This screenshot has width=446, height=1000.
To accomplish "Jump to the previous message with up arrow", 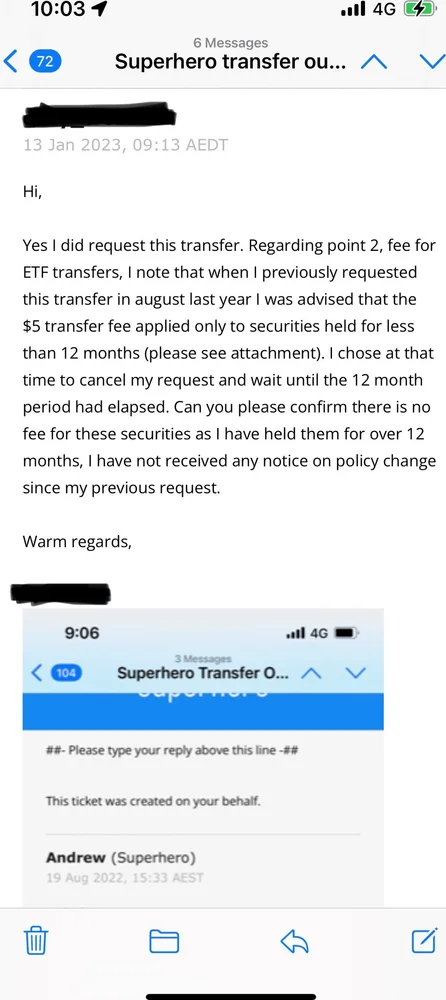I will tap(375, 62).
